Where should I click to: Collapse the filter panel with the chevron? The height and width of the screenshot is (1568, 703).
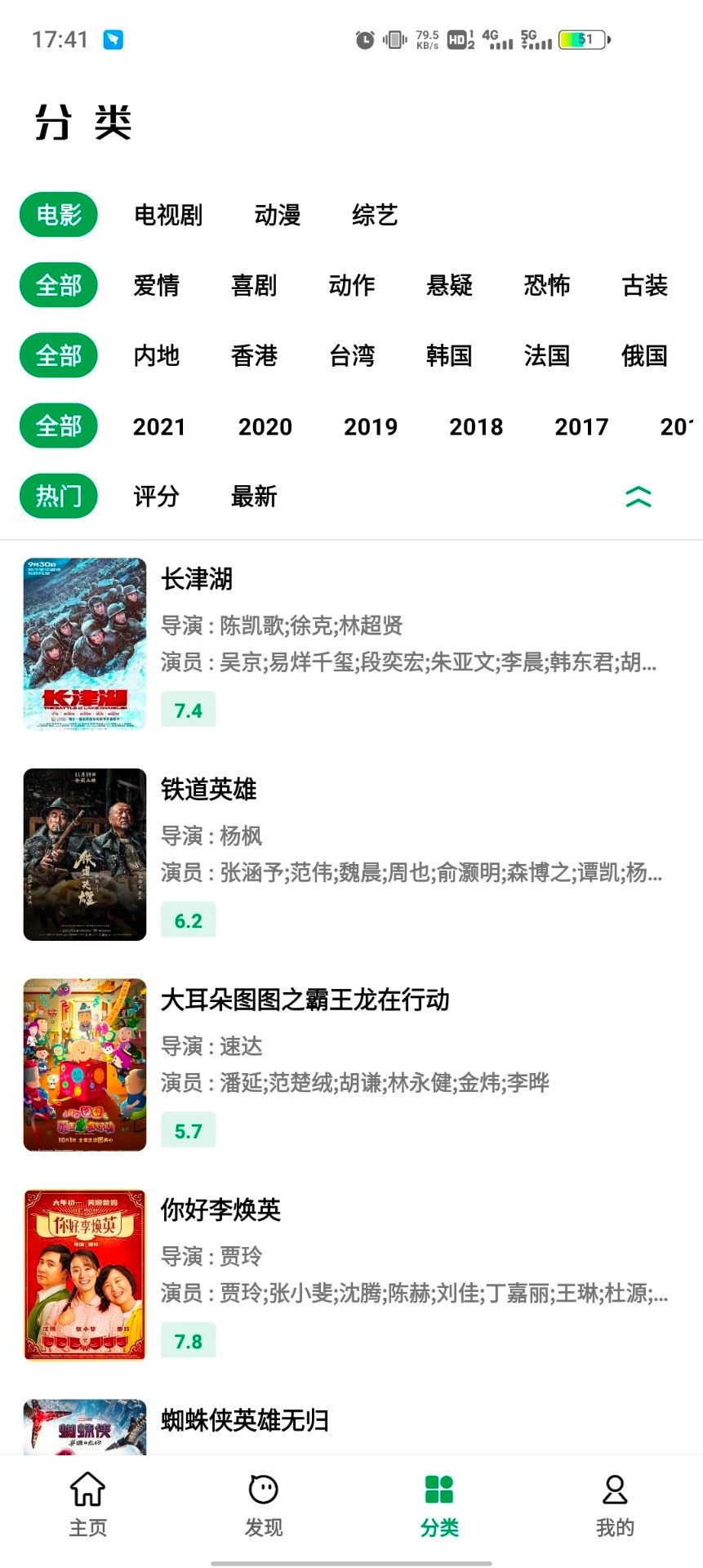coord(639,496)
